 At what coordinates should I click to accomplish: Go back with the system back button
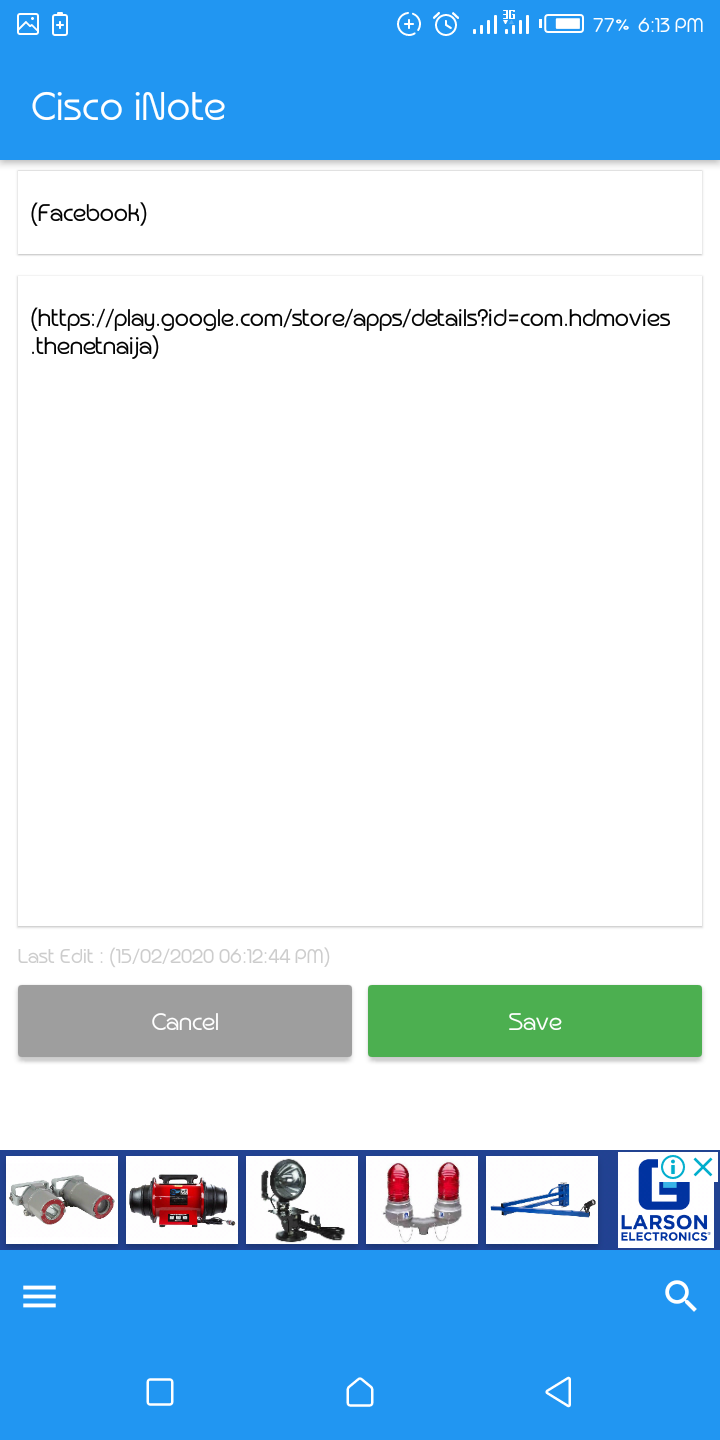pos(558,1392)
